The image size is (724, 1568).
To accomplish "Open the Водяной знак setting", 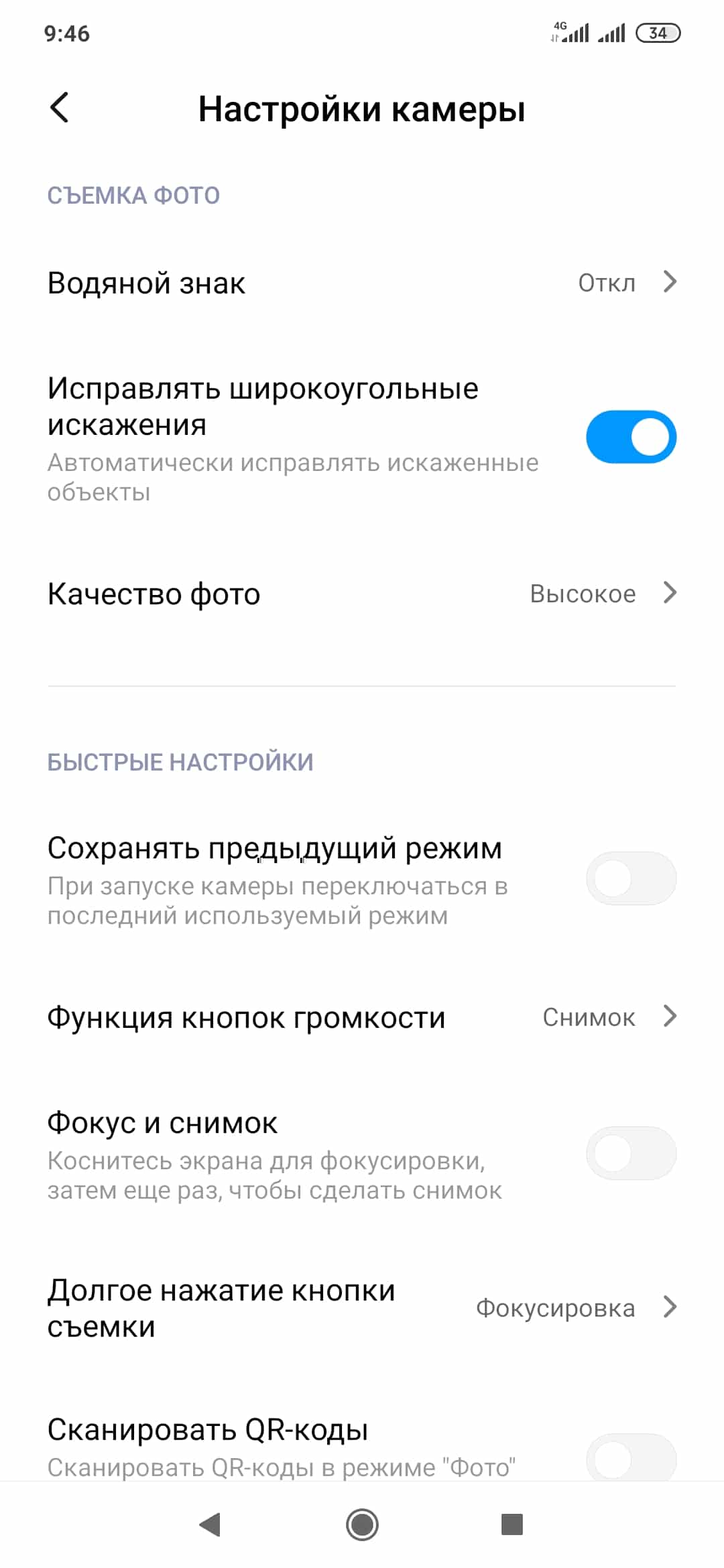I will tap(362, 283).
